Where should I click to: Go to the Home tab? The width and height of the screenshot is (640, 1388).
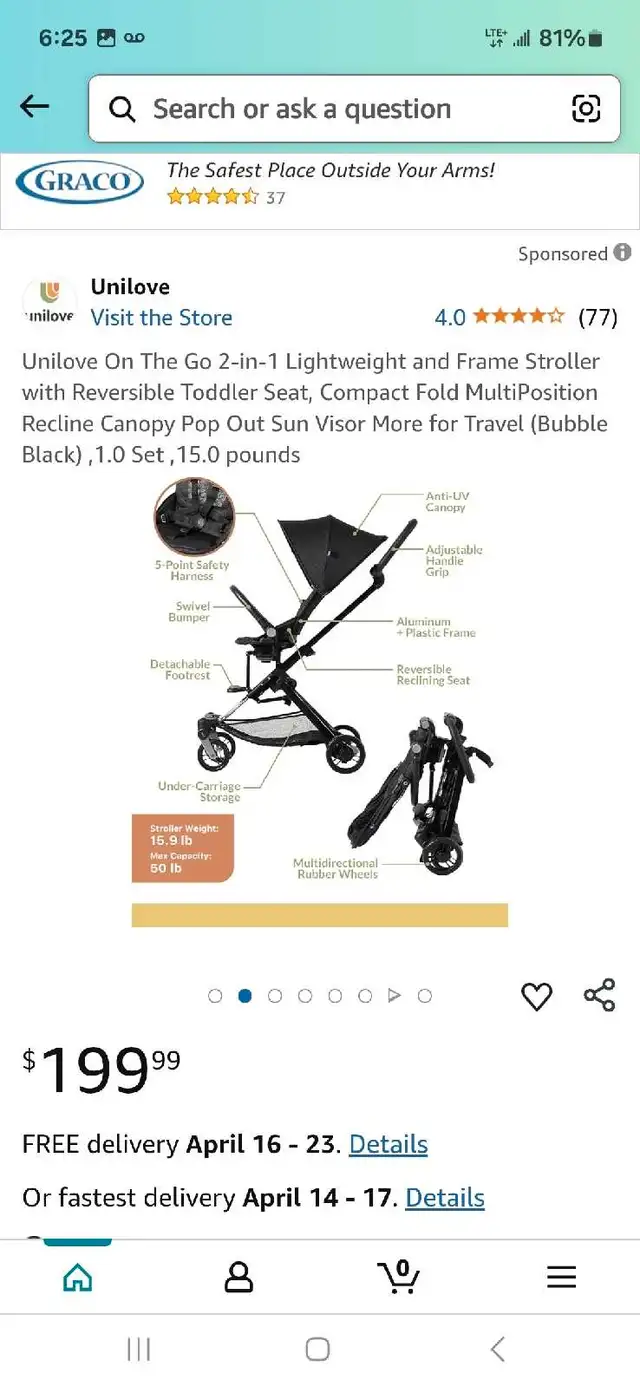tap(78, 1277)
